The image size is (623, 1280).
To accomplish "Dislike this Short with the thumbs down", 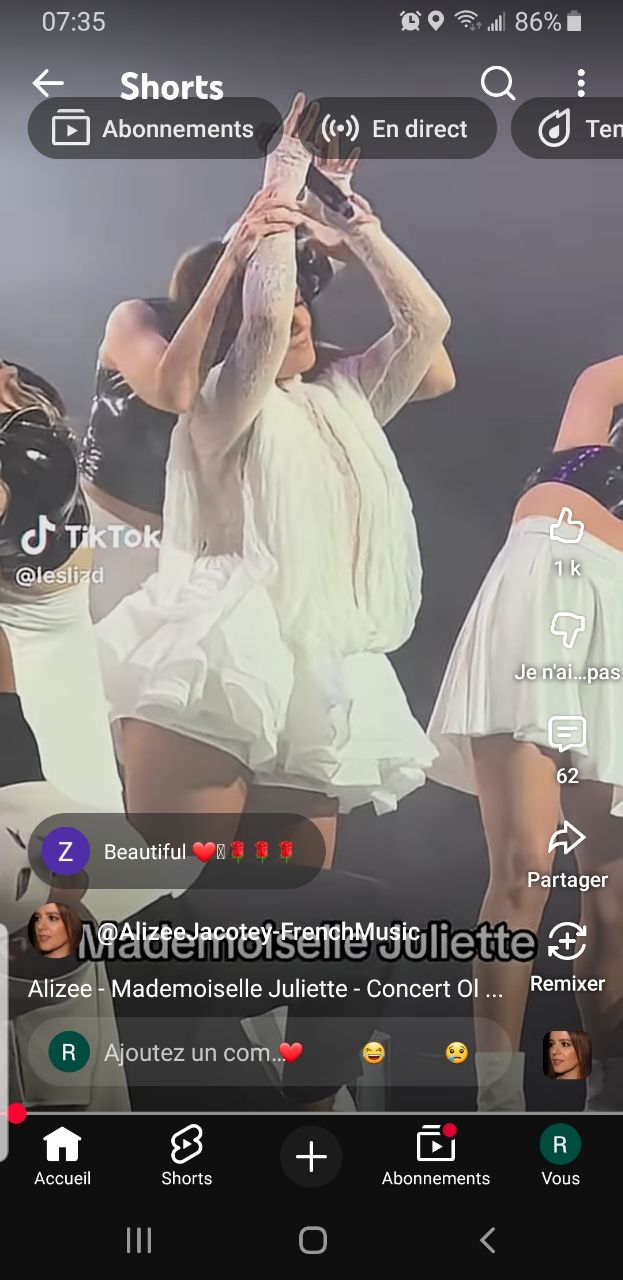I will [567, 631].
